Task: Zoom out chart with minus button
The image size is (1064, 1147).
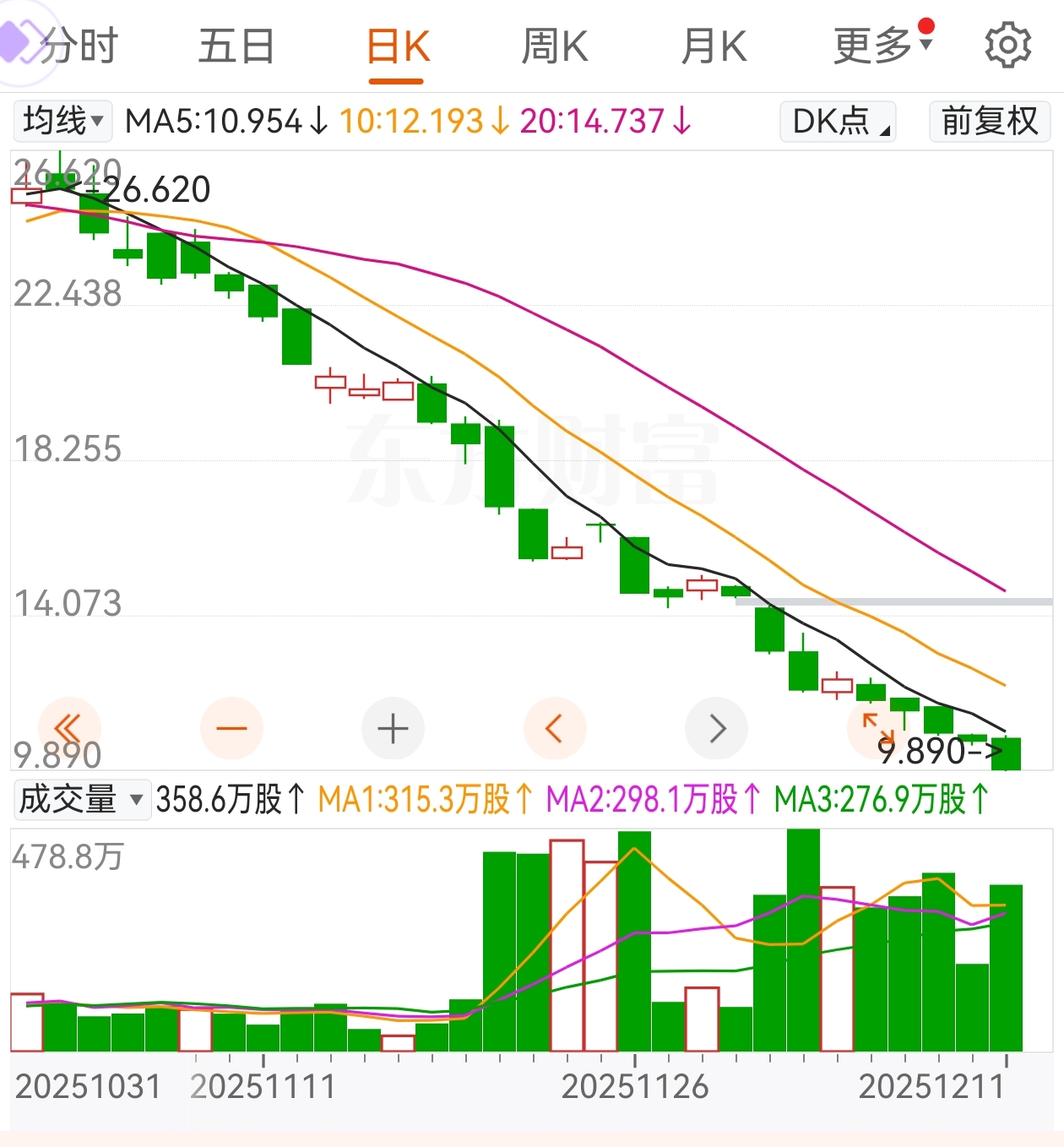Action: click(x=231, y=728)
